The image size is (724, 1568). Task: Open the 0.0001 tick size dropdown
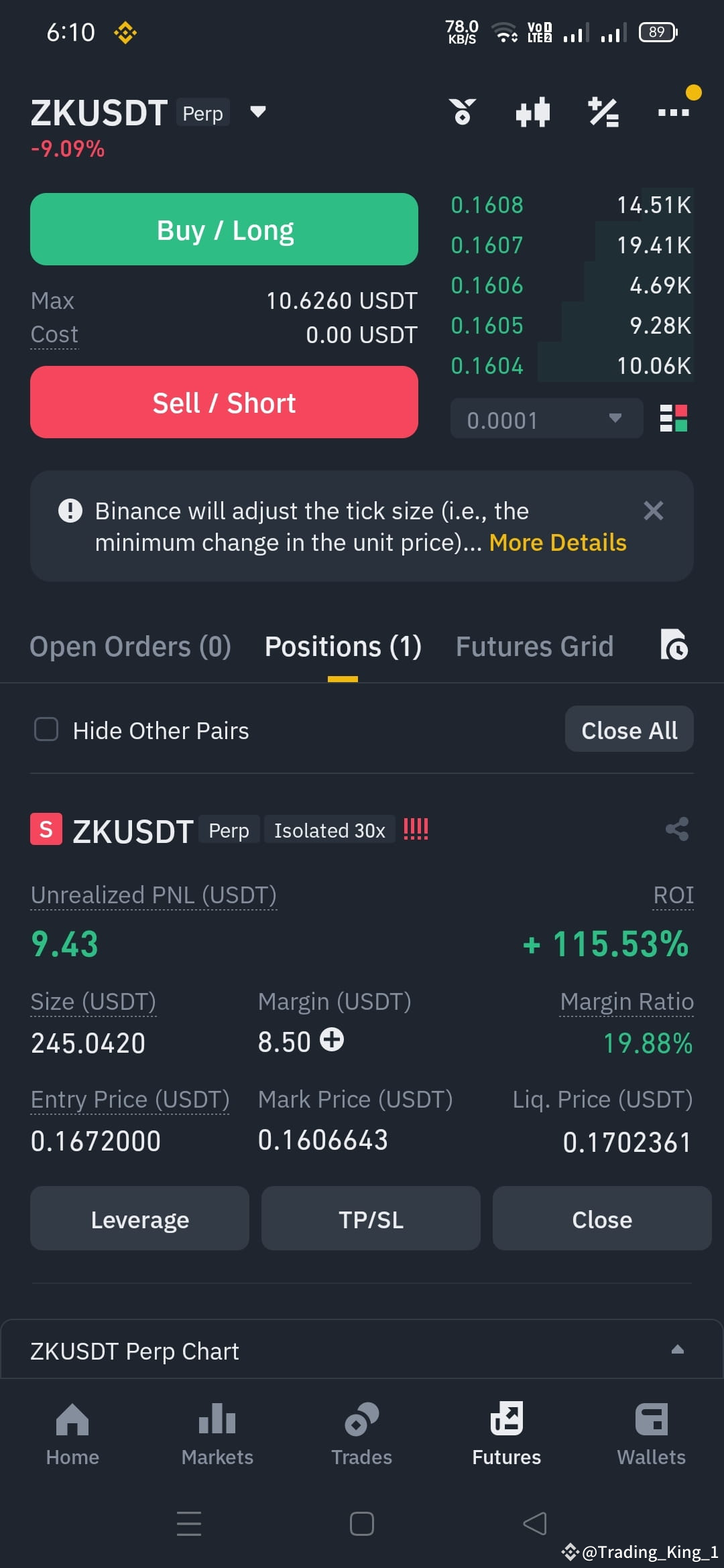(546, 418)
